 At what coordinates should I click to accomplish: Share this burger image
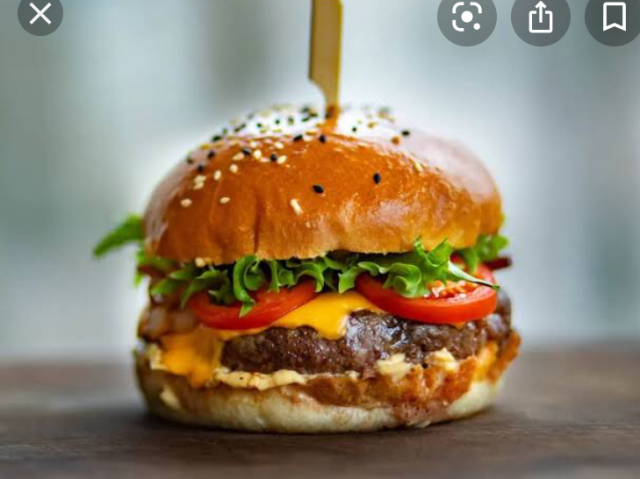point(540,16)
